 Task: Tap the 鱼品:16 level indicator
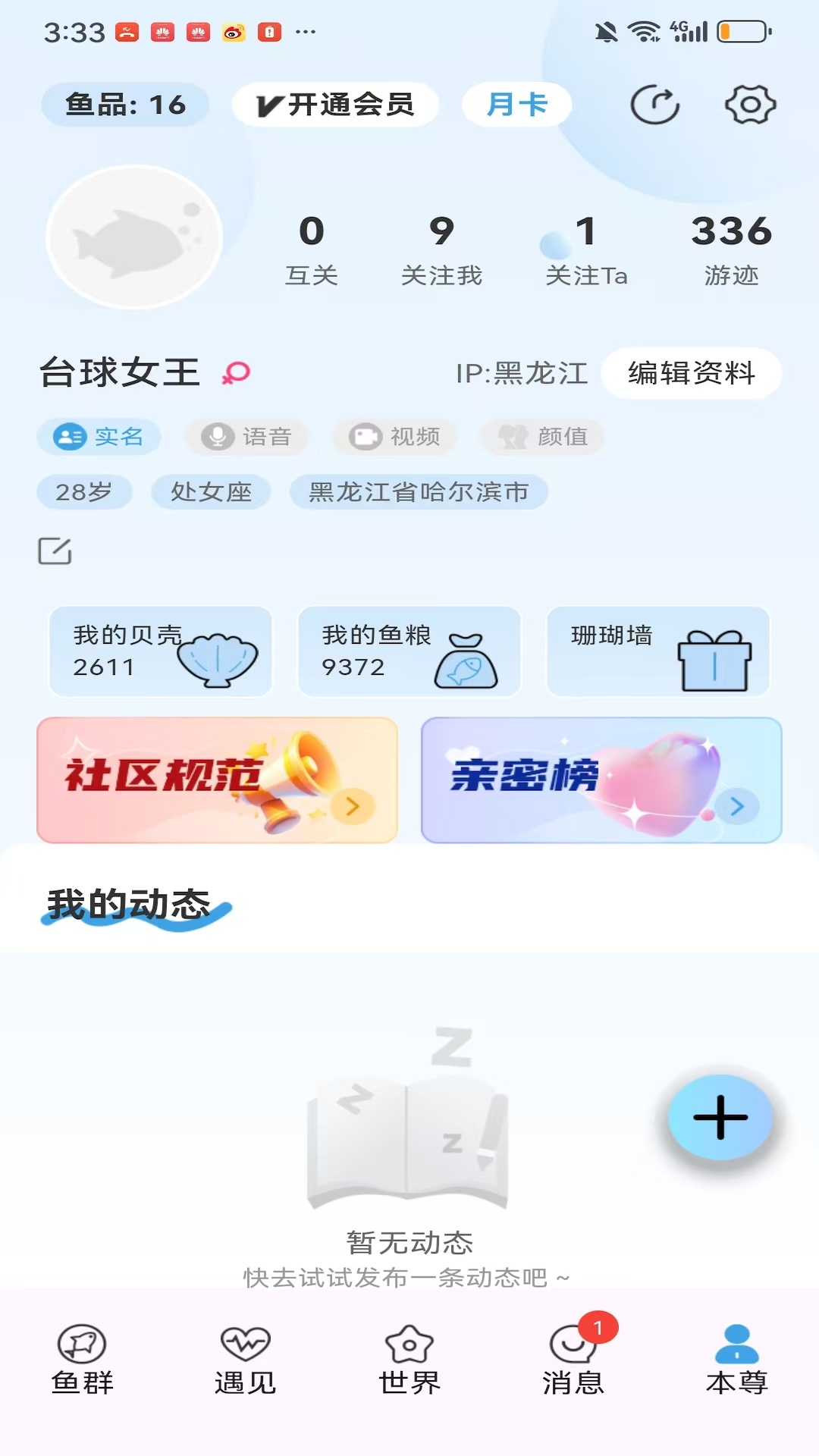click(124, 105)
